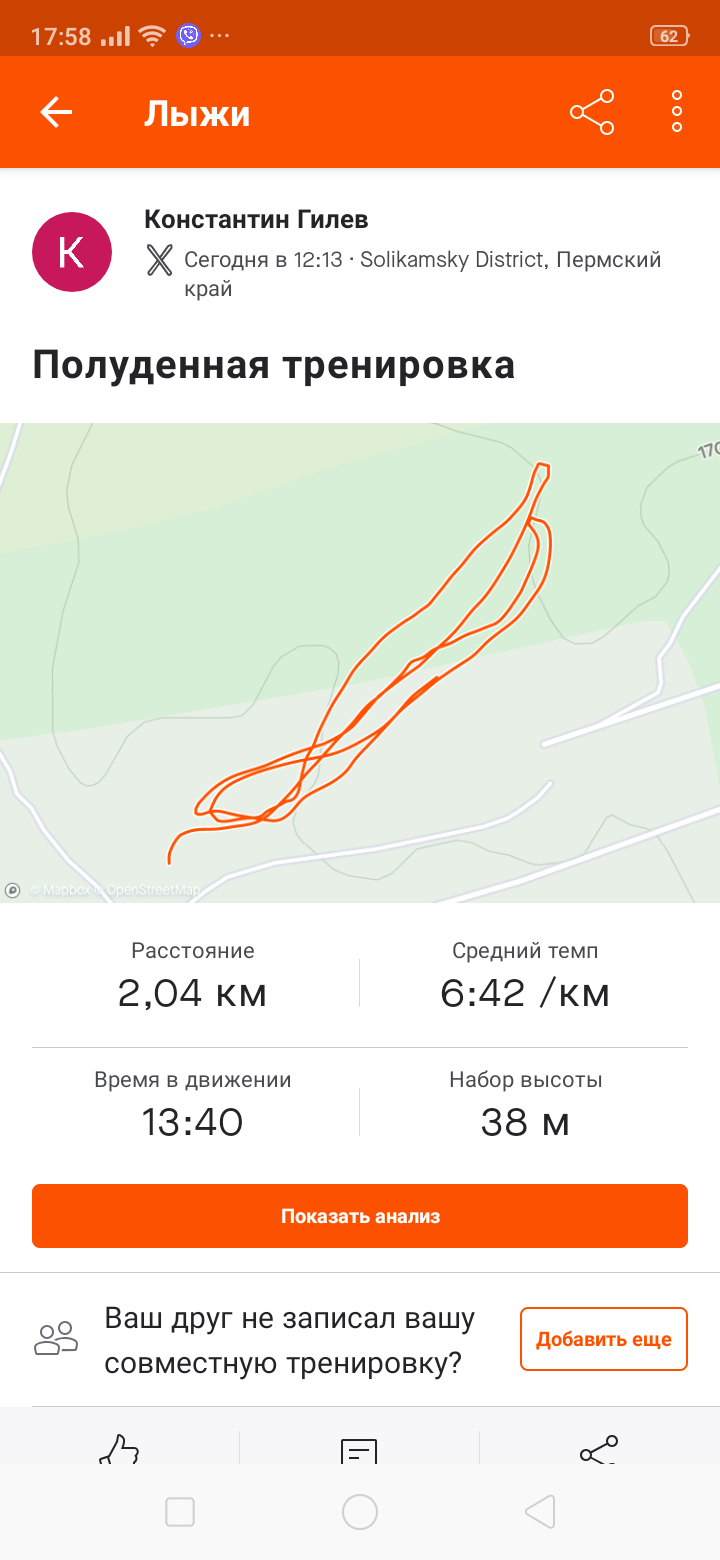Viewport: 720px width, 1560px height.
Task: Give kudos with the thumbs-up icon
Action: 120,1450
